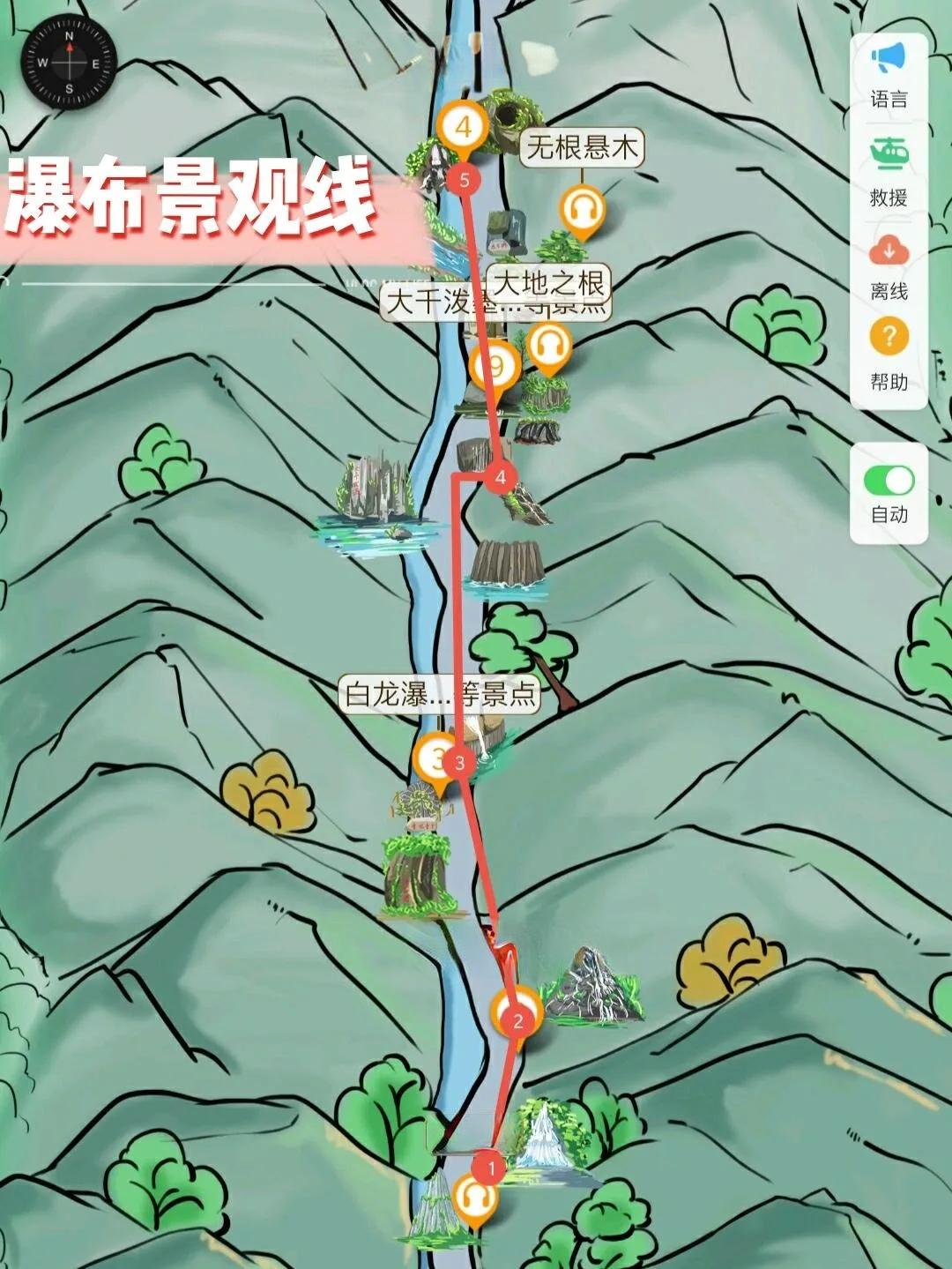
Task: Tap the 救援 rescue helicopter button
Action: coord(889,172)
